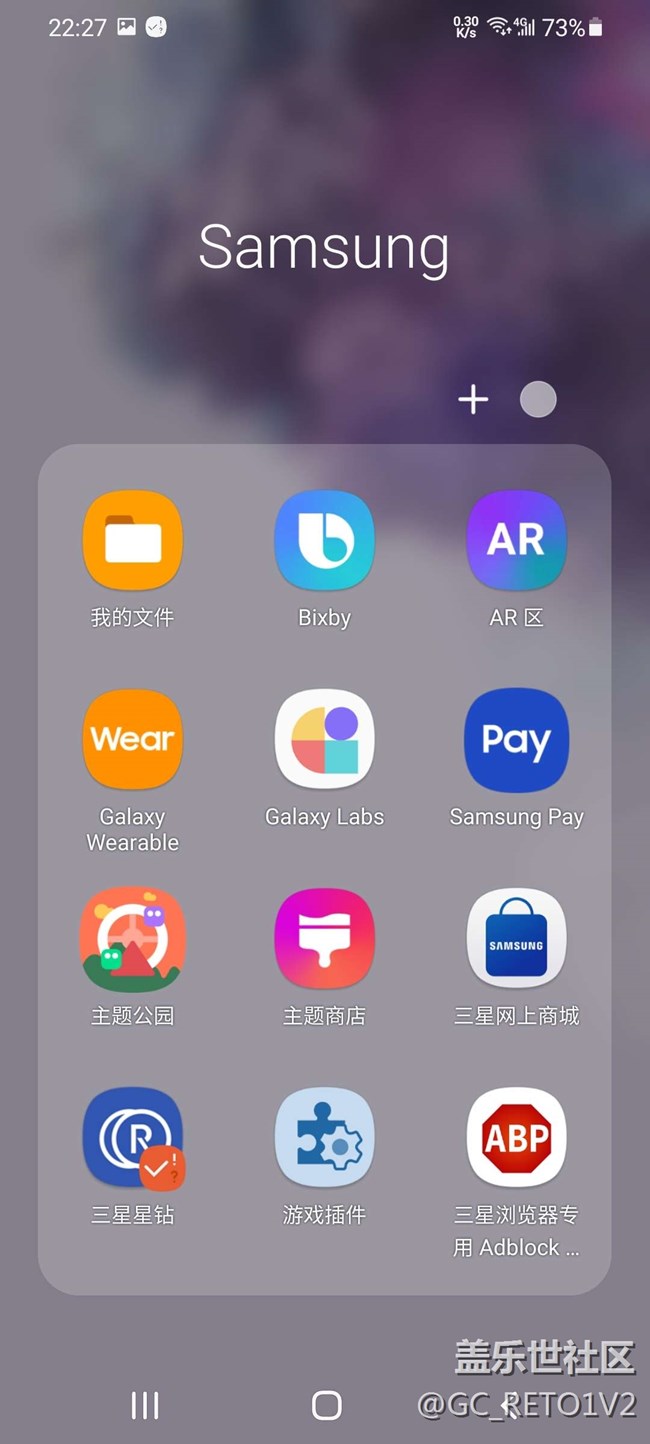This screenshot has height=1444, width=650.
Task: Add apps with the plus icon
Action: pyautogui.click(x=473, y=400)
